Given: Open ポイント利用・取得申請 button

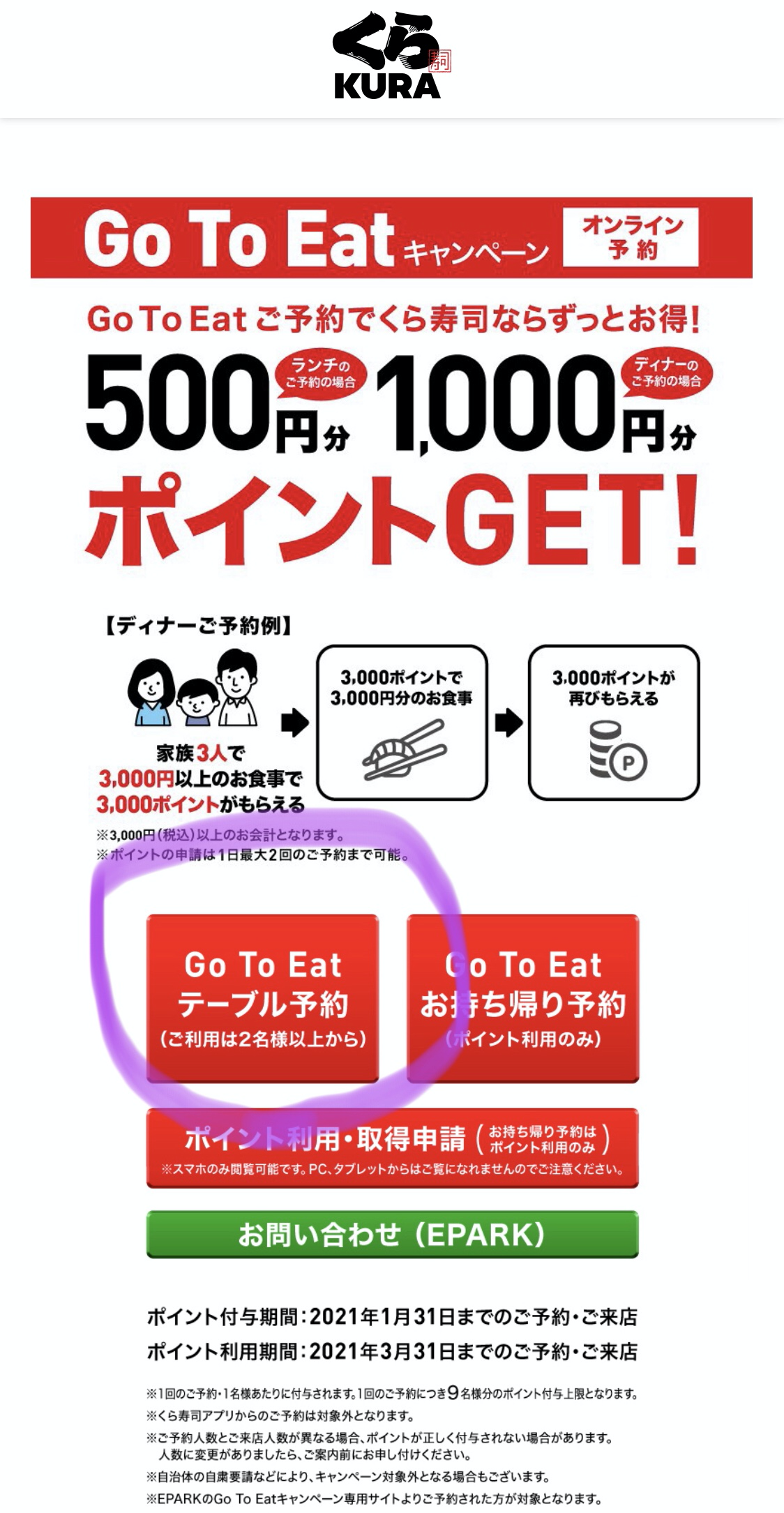Looking at the screenshot, I should pos(393,1147).
